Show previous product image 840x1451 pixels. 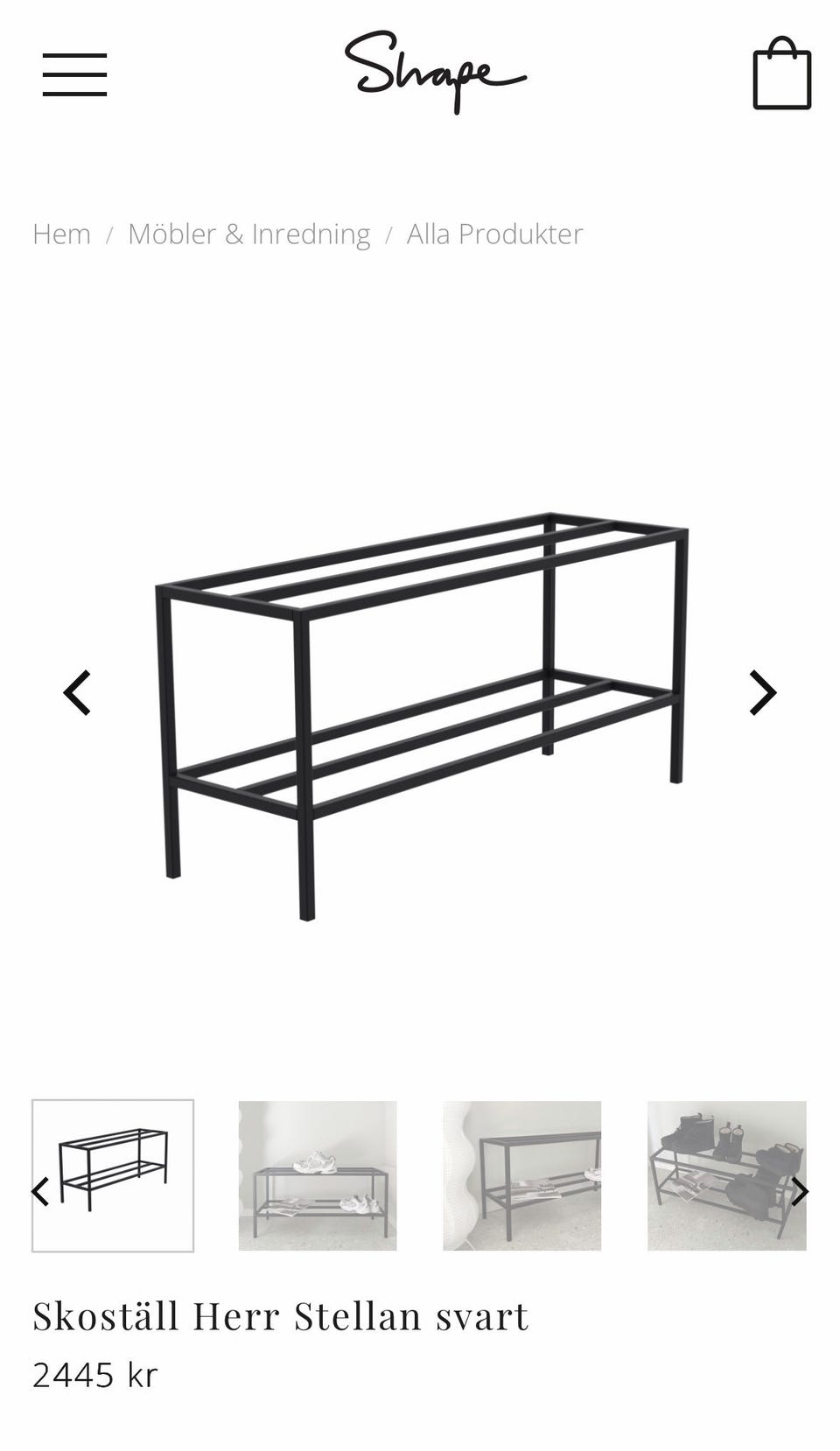tap(78, 693)
